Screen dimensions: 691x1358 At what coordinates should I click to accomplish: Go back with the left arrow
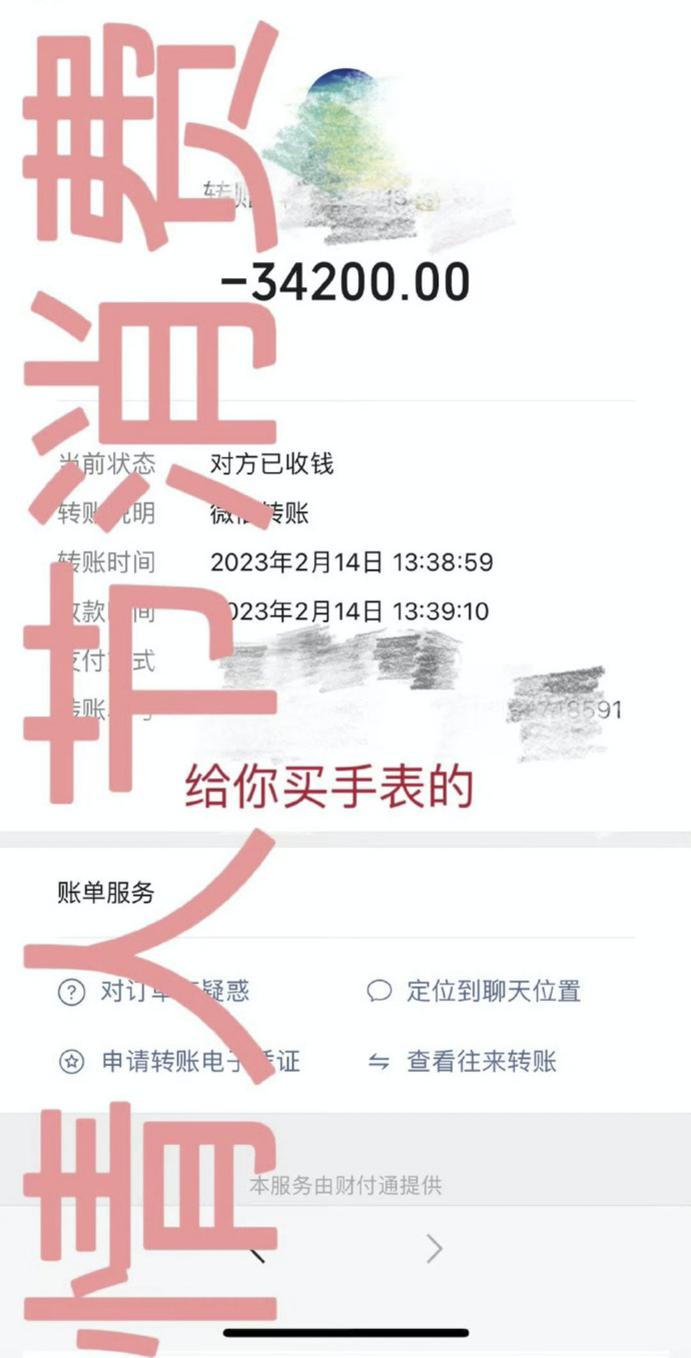[x=257, y=1250]
